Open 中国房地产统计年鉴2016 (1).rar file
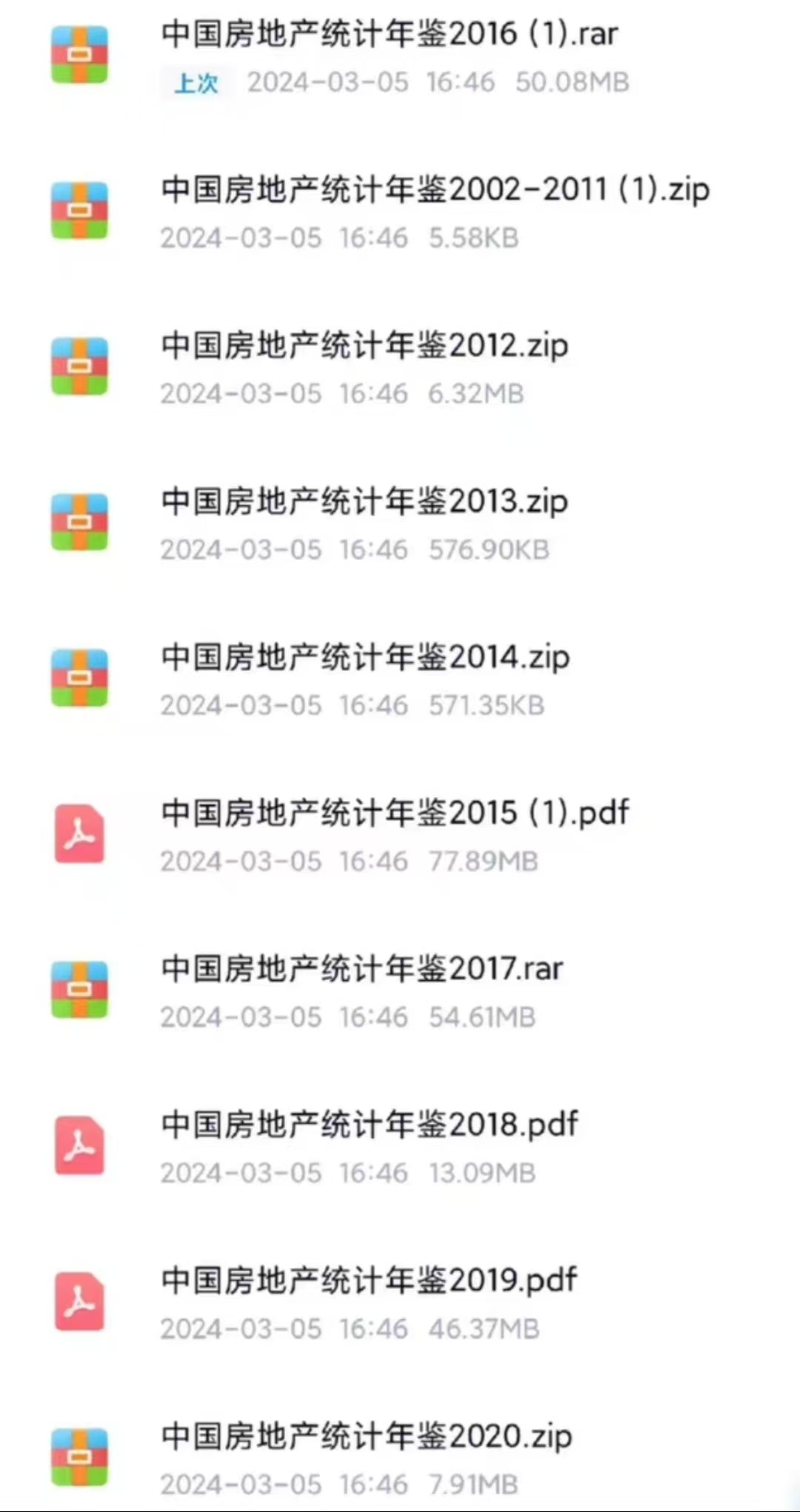Viewport: 800px width, 1512px height. pos(389,35)
